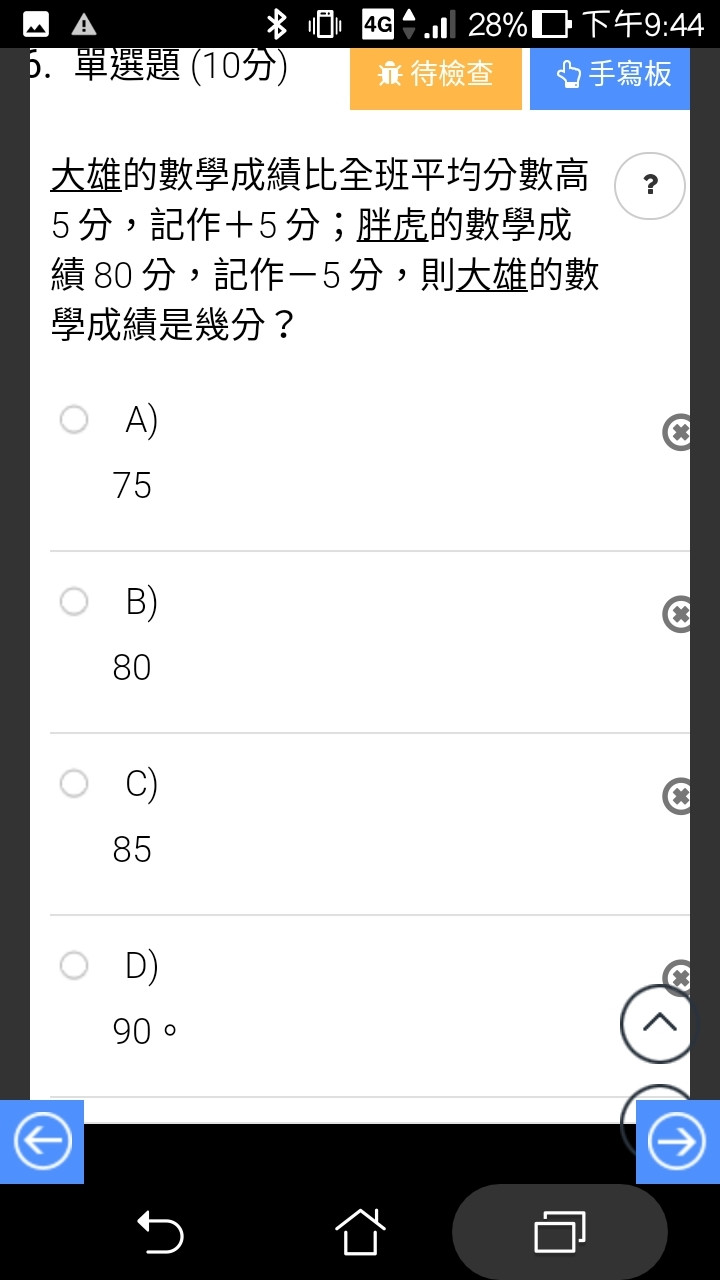
Task: Cross out option C with x icon
Action: [679, 796]
